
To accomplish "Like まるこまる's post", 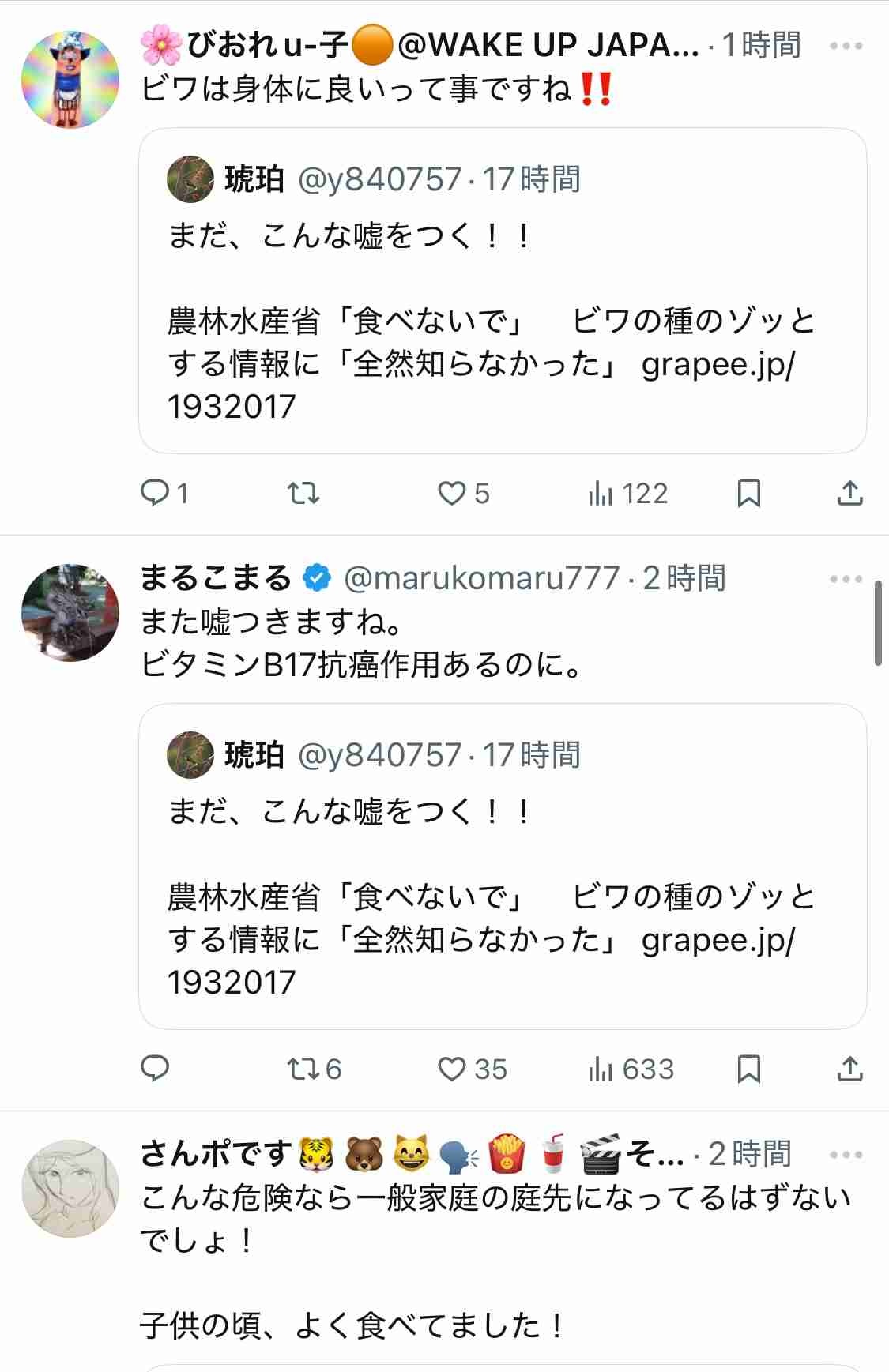I will (x=452, y=1069).
